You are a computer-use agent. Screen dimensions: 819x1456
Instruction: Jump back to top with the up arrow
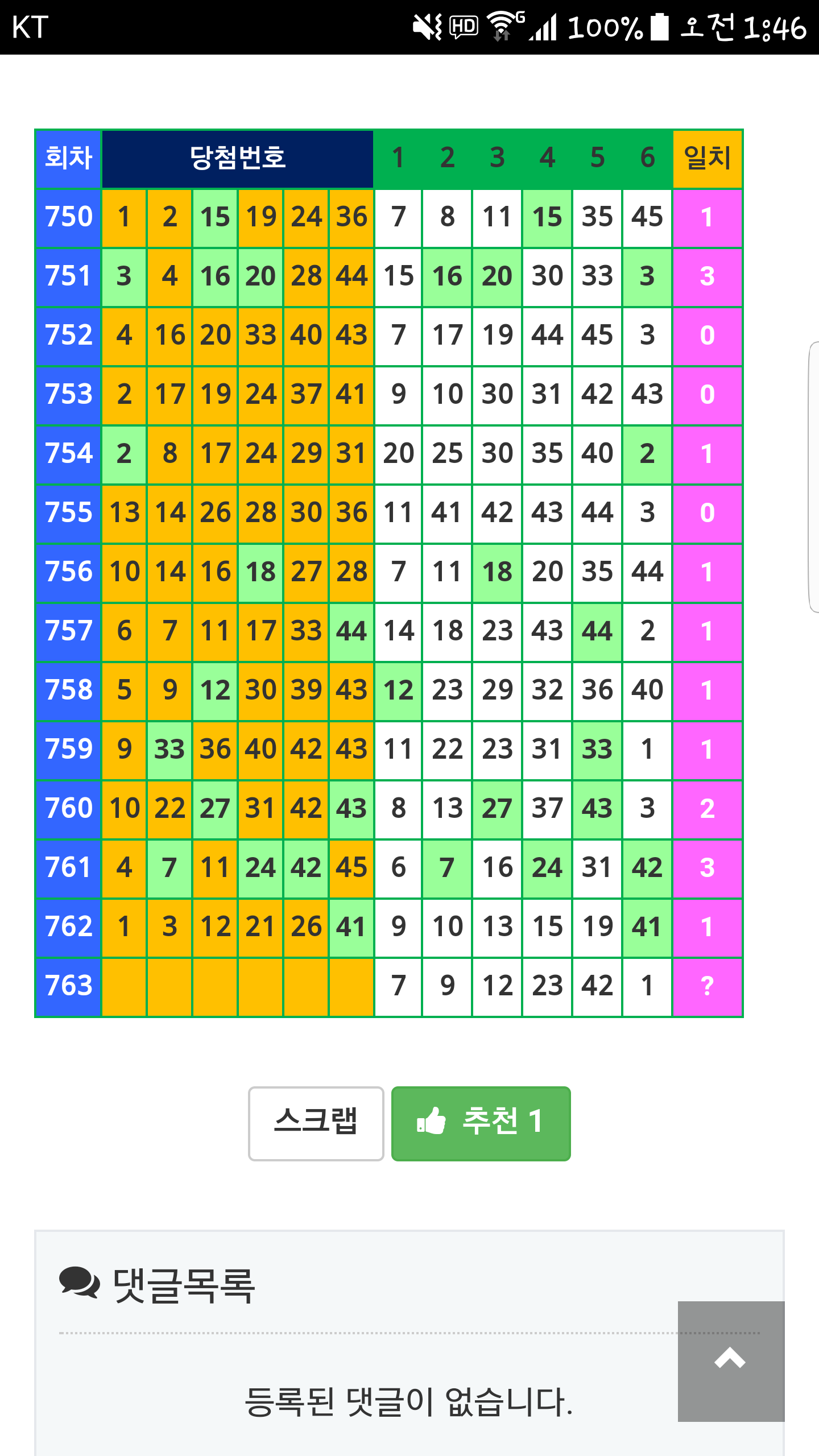coord(731,1360)
